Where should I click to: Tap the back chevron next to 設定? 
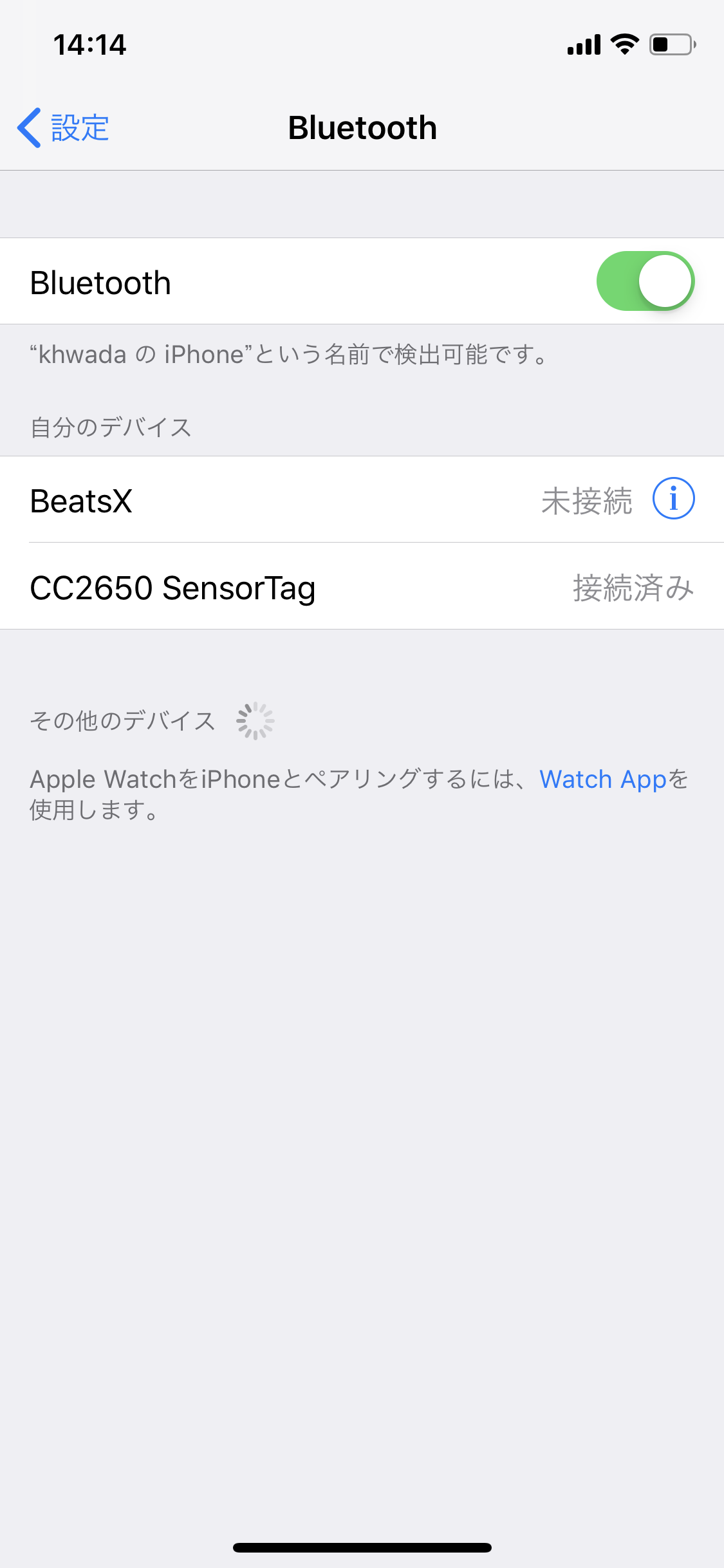(x=30, y=127)
